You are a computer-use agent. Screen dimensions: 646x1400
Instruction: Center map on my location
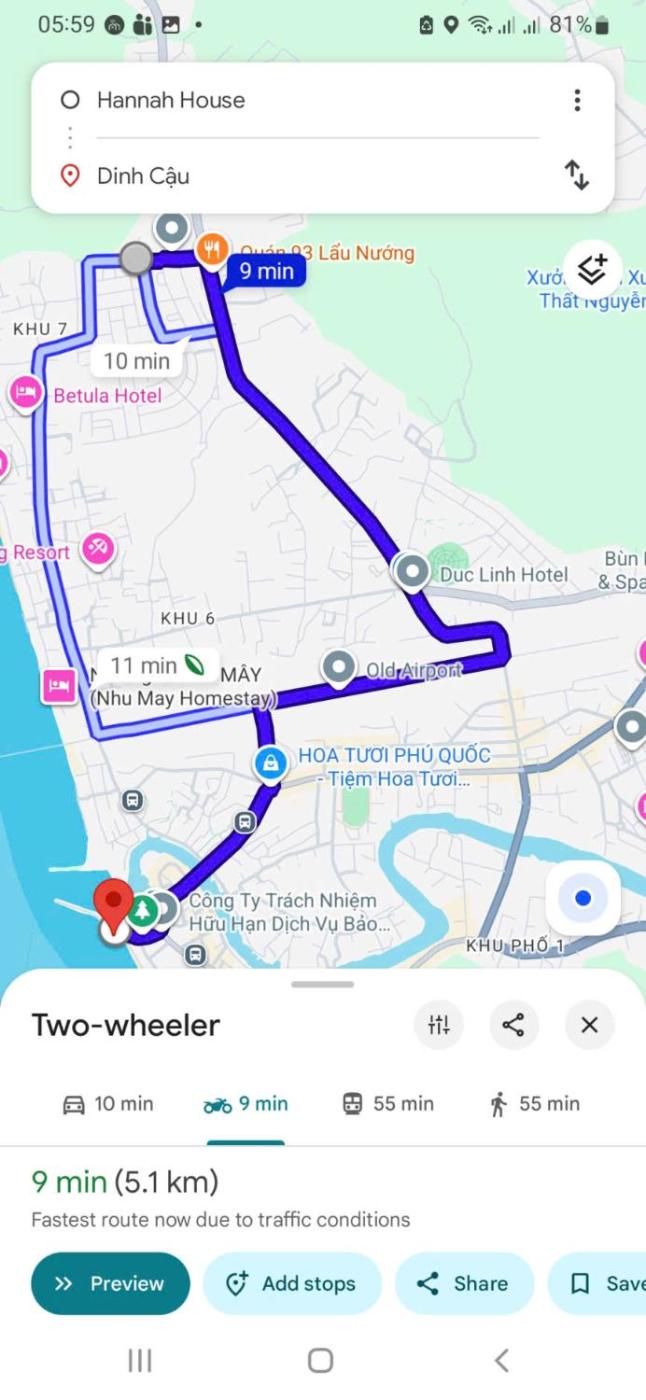pos(583,898)
